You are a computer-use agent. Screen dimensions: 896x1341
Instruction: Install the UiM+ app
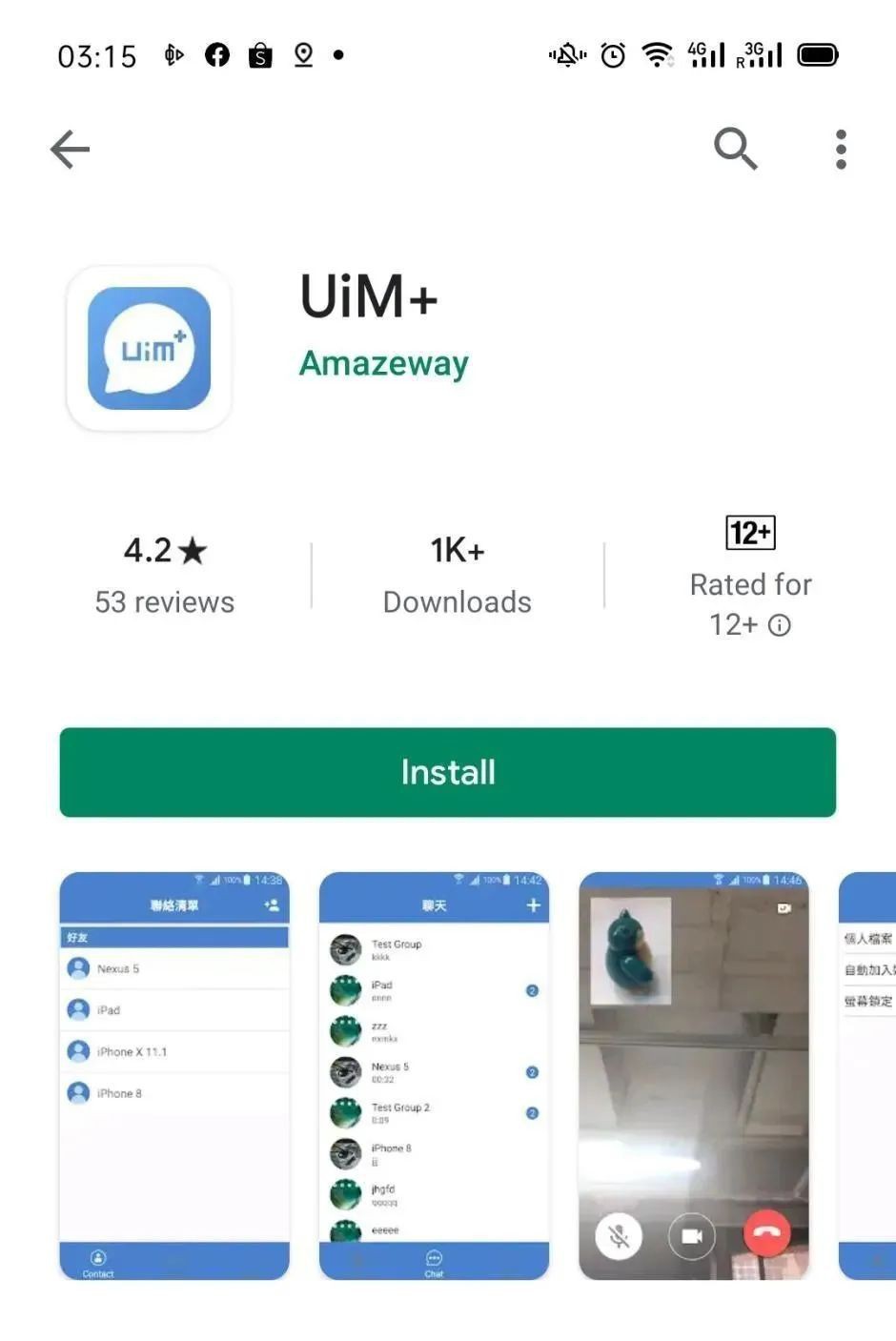coord(447,772)
